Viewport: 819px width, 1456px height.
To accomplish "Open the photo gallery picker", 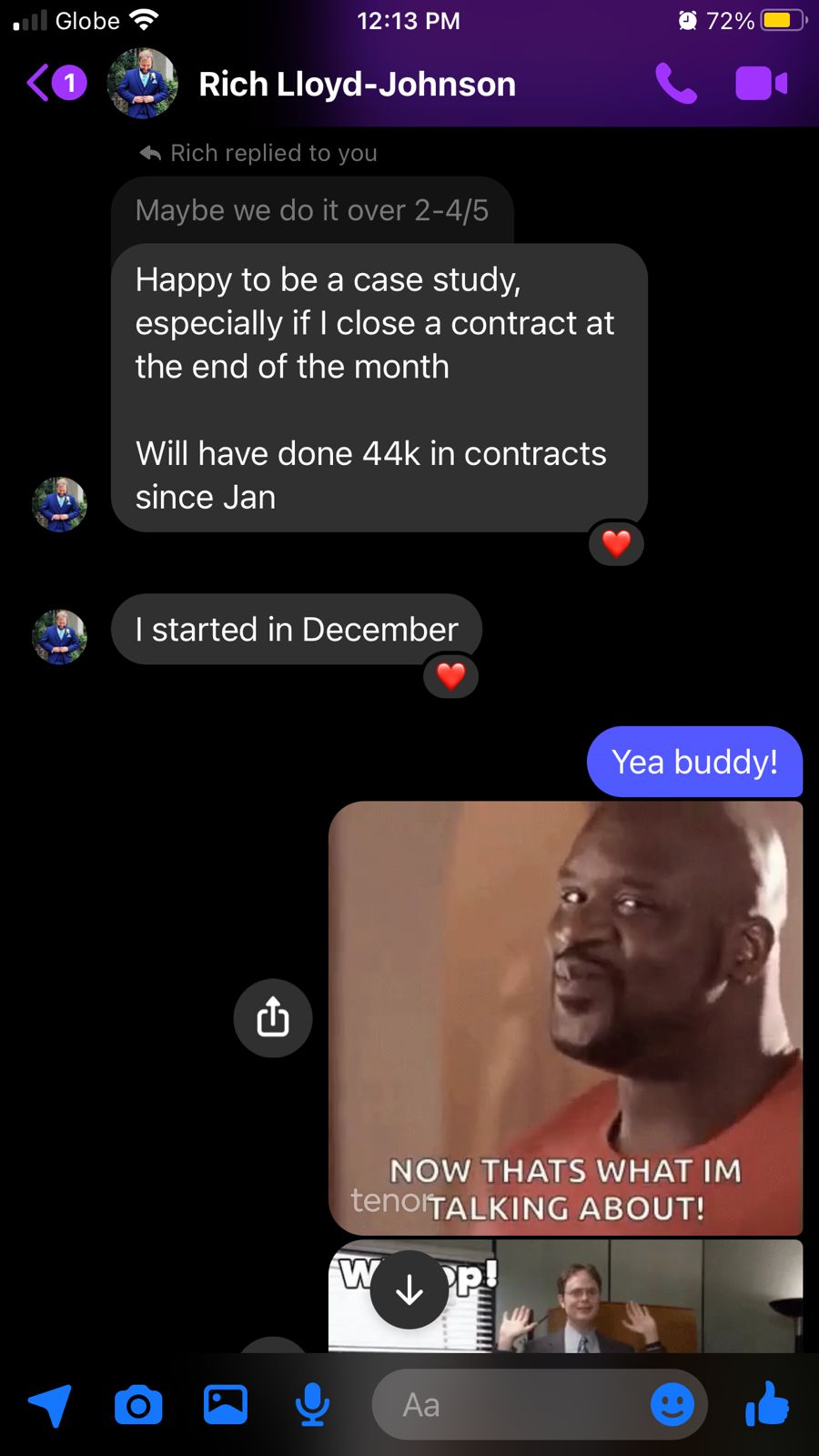I will [225, 1405].
